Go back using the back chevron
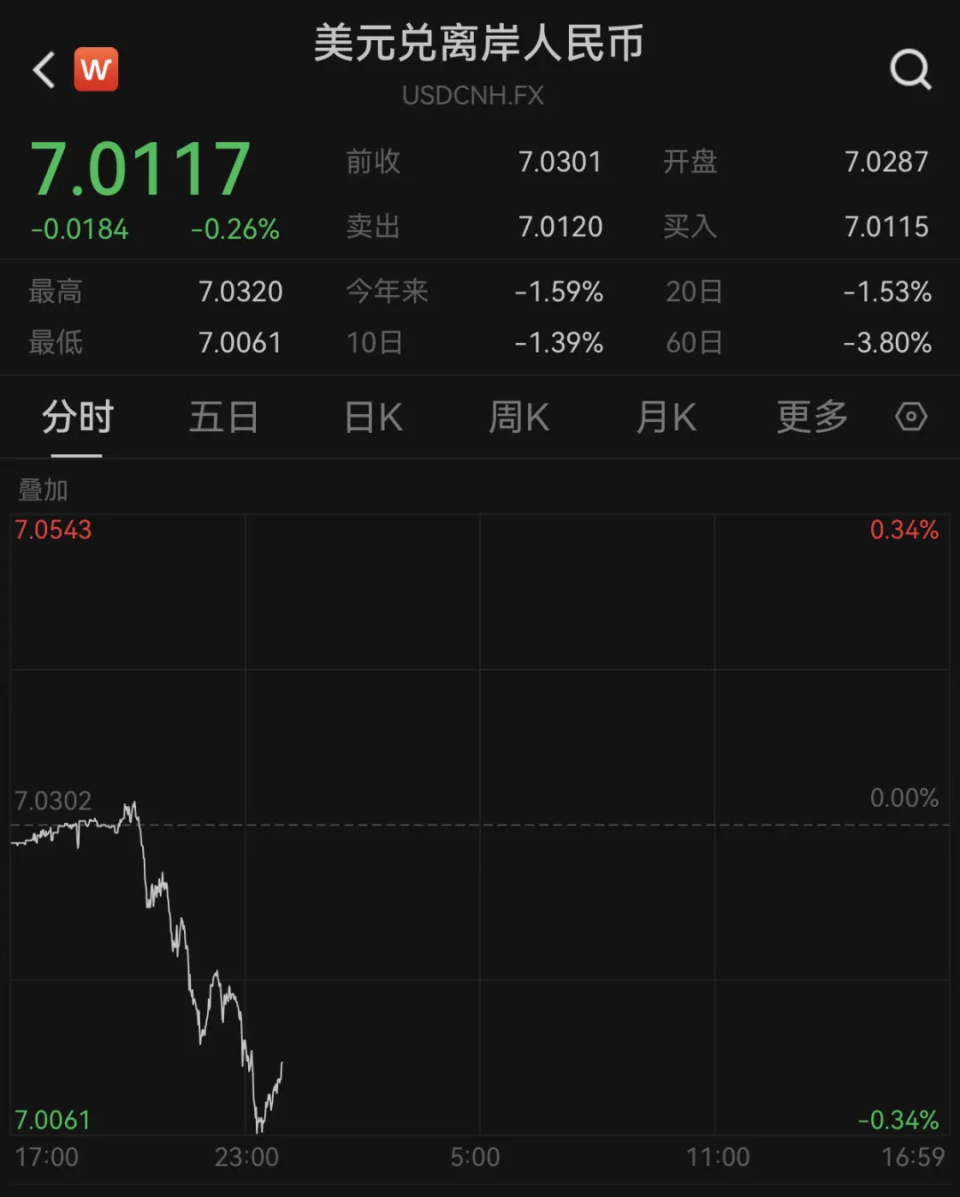Viewport: 960px width, 1197px height. pyautogui.click(x=41, y=69)
